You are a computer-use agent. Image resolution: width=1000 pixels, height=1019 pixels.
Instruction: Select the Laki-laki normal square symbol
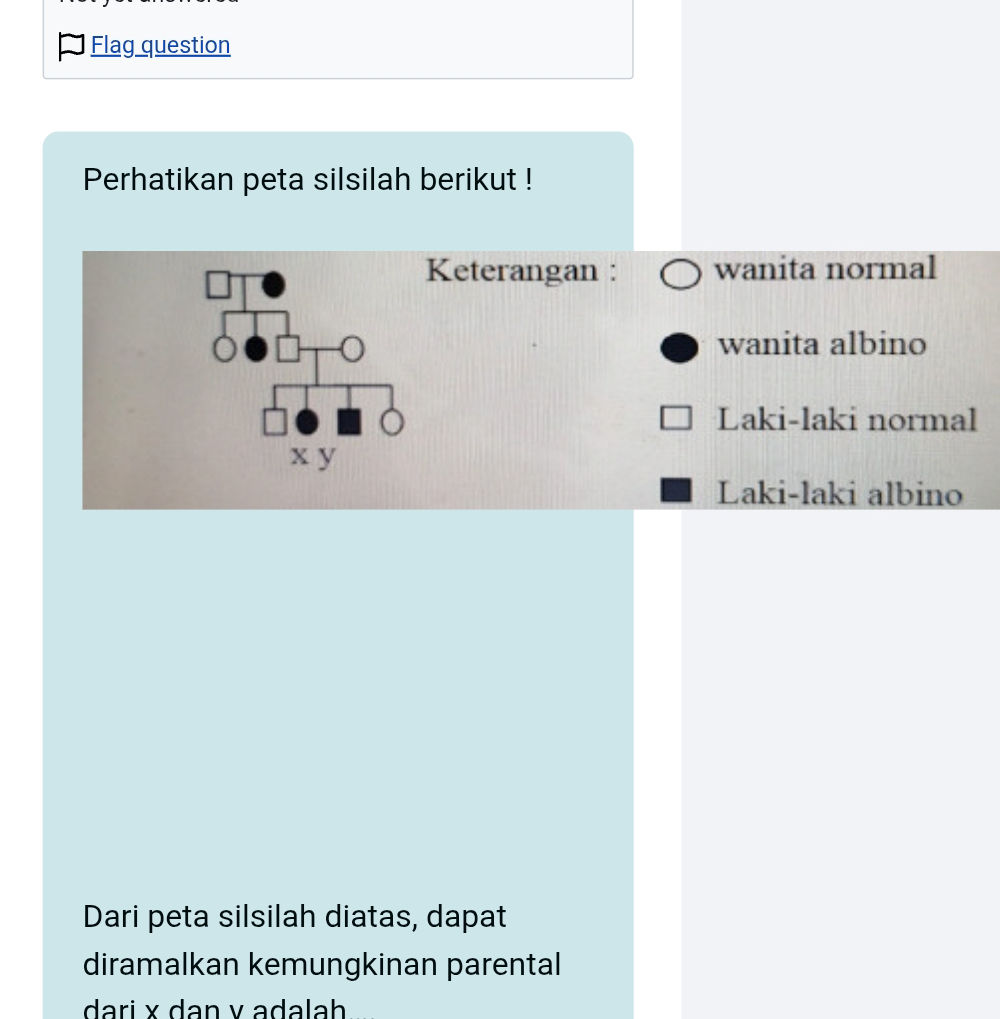tap(676, 417)
